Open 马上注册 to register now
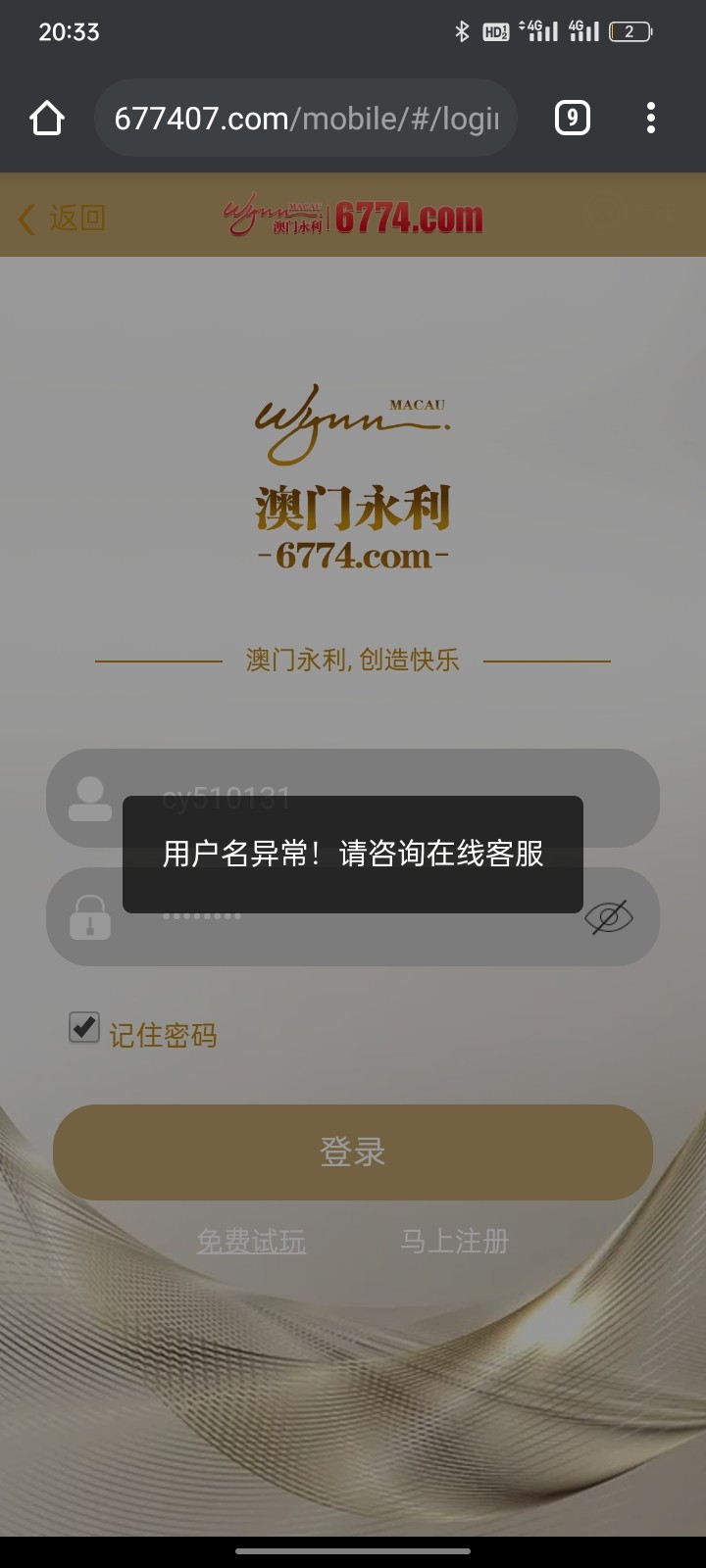This screenshot has width=706, height=1568. pyautogui.click(x=454, y=1240)
